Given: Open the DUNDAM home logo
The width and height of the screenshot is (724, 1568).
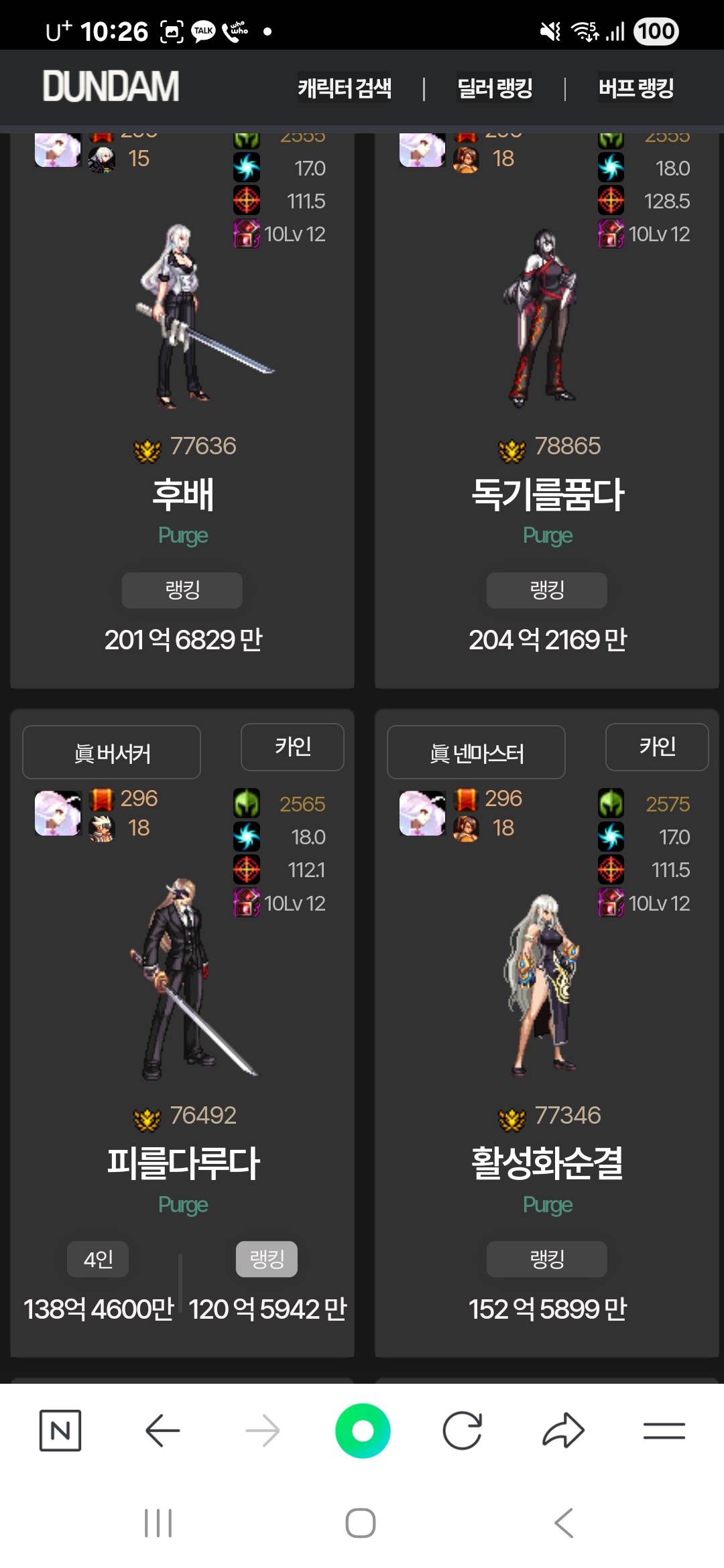Looking at the screenshot, I should pos(111,87).
